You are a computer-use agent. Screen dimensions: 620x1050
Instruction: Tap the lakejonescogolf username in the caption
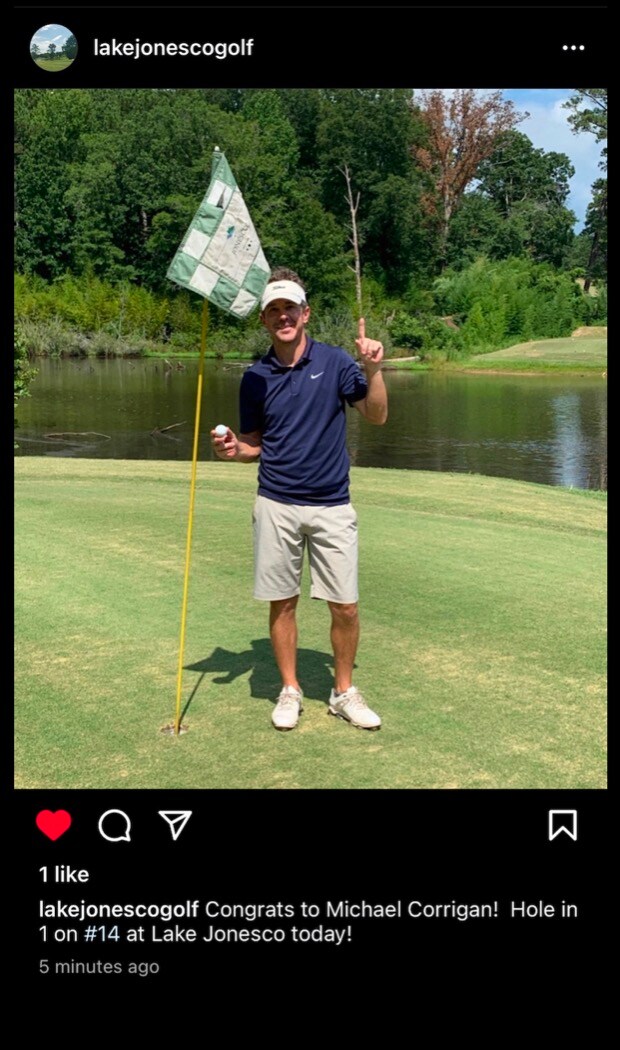[118, 910]
